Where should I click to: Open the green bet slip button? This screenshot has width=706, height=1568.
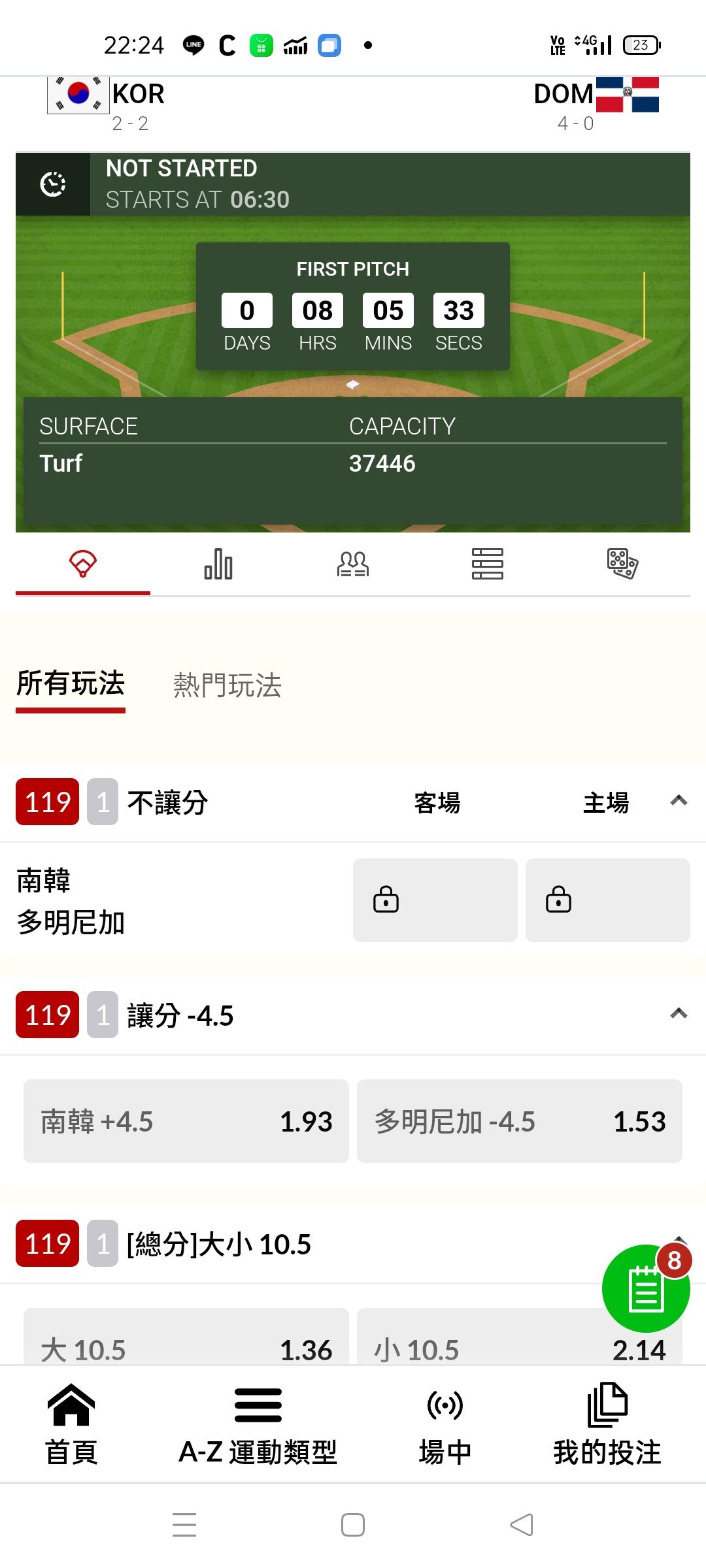(x=645, y=1288)
